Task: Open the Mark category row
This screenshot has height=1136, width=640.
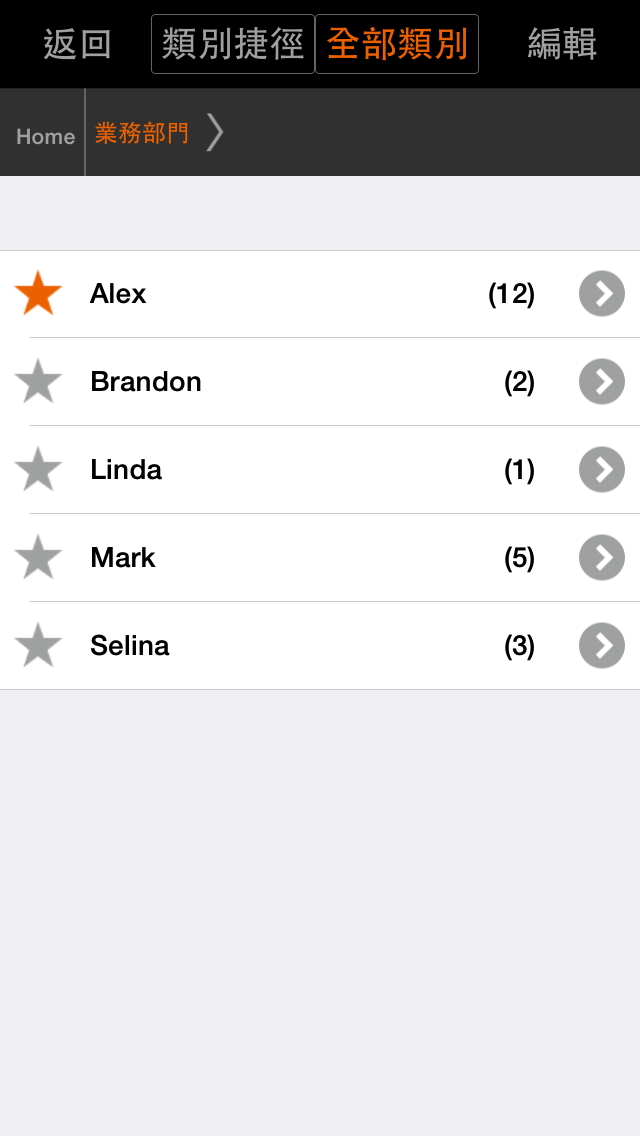Action: (x=300, y=558)
